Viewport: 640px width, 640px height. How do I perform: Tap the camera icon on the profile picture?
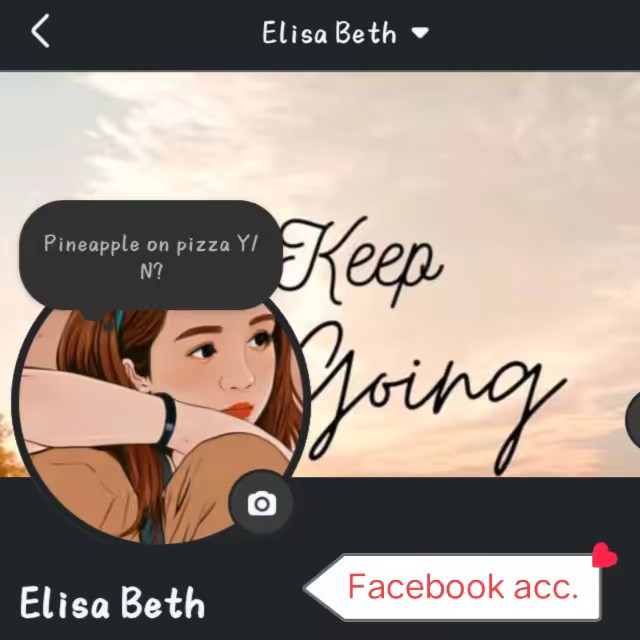(262, 503)
